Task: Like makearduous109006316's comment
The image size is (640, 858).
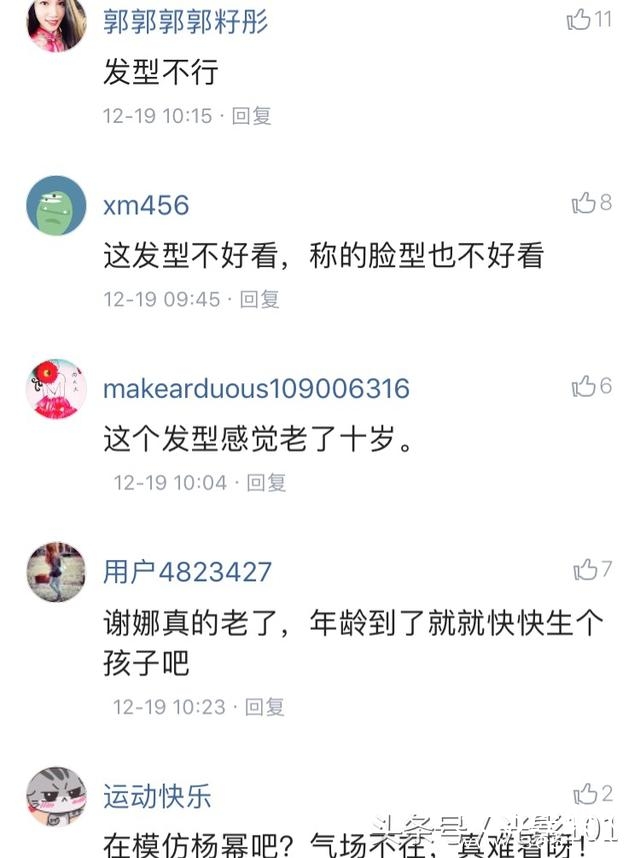Action: click(583, 387)
